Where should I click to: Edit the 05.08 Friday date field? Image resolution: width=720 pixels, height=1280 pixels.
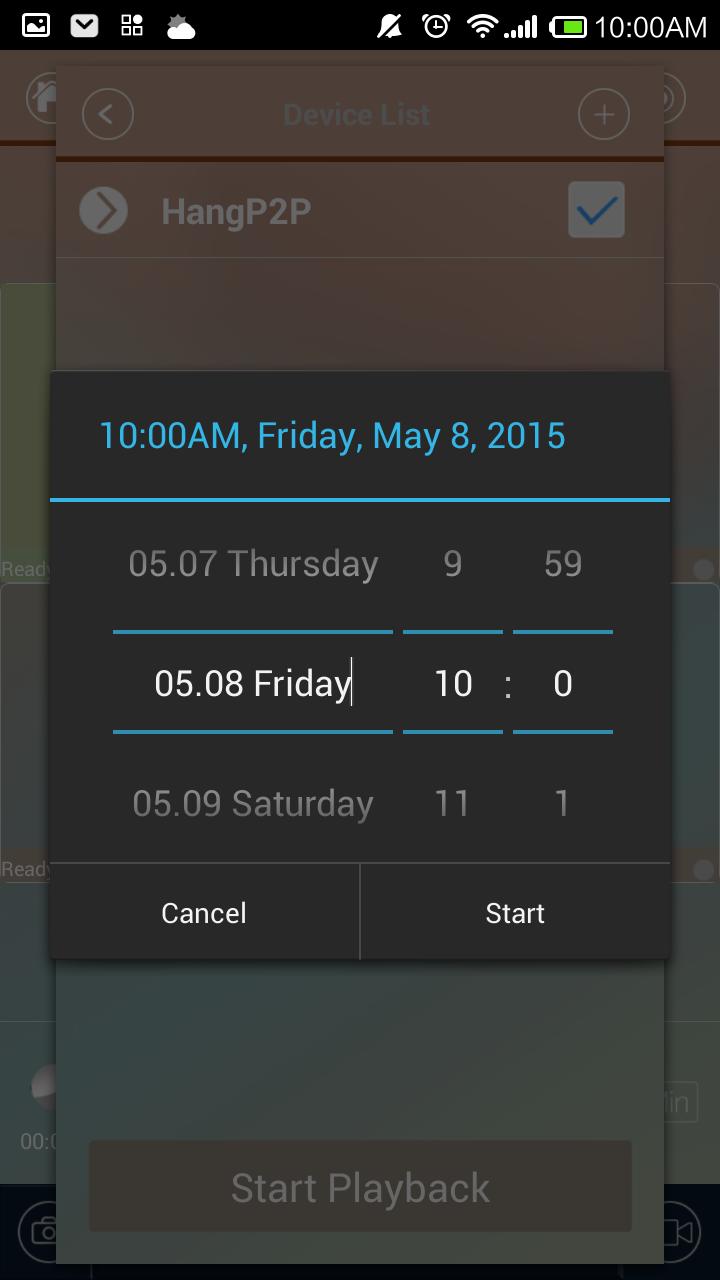[x=253, y=684]
